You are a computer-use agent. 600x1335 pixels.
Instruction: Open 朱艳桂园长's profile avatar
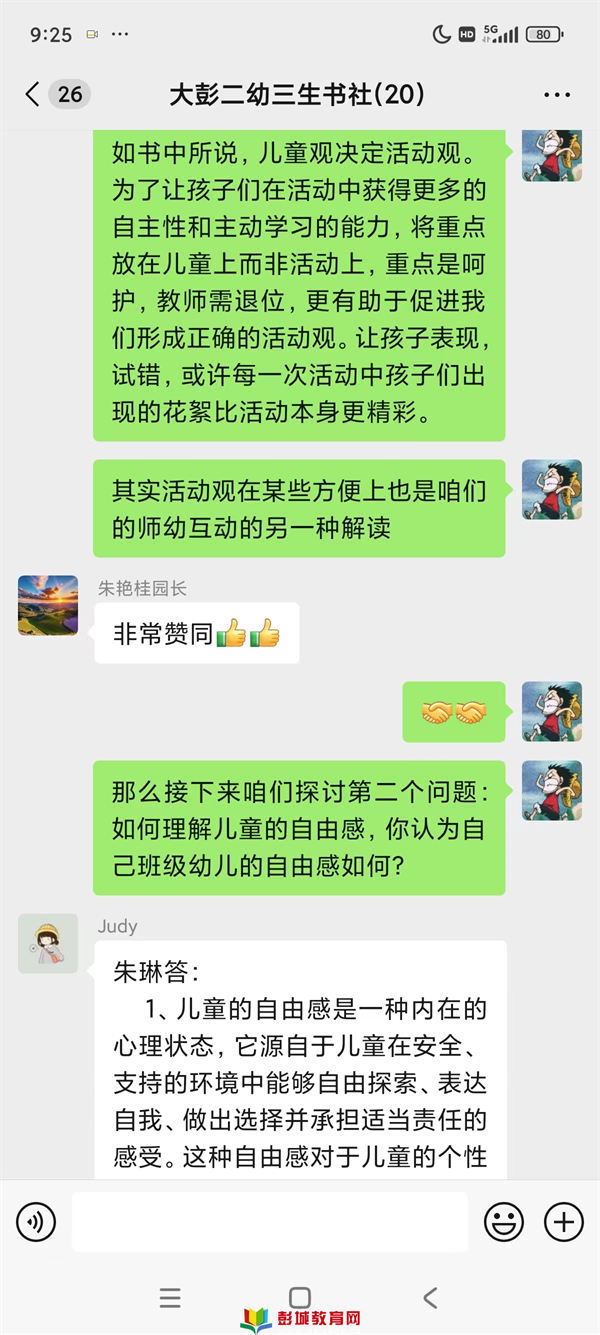48,605
